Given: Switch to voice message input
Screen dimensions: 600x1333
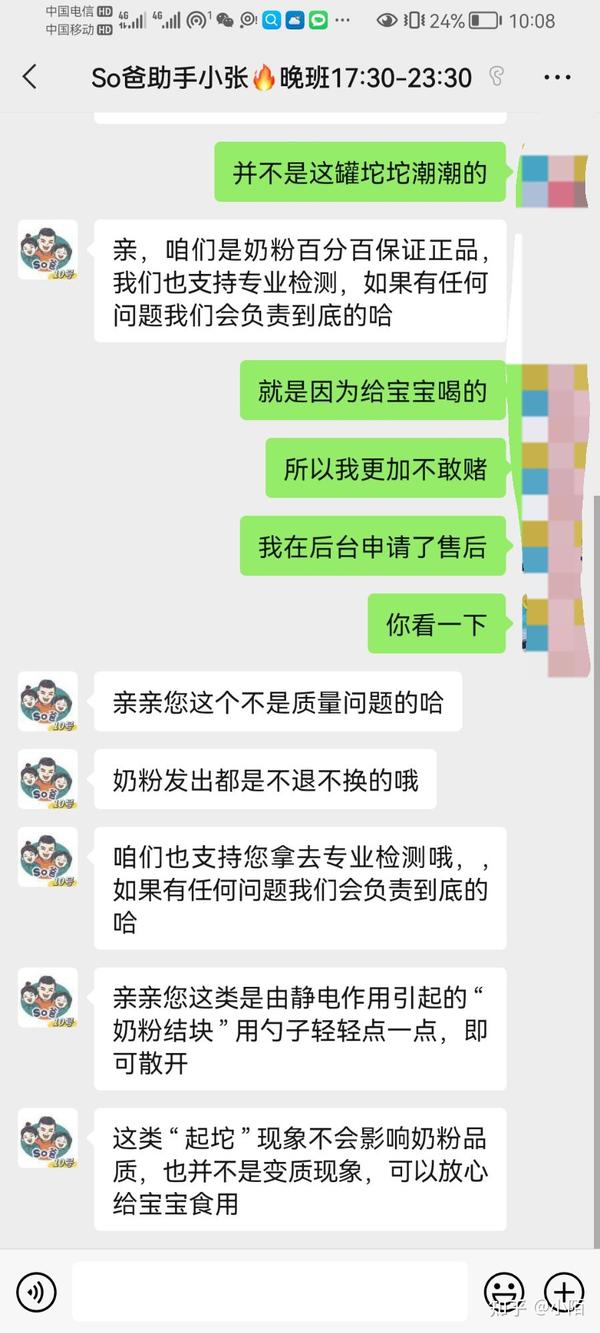Looking at the screenshot, I should (x=36, y=1293).
